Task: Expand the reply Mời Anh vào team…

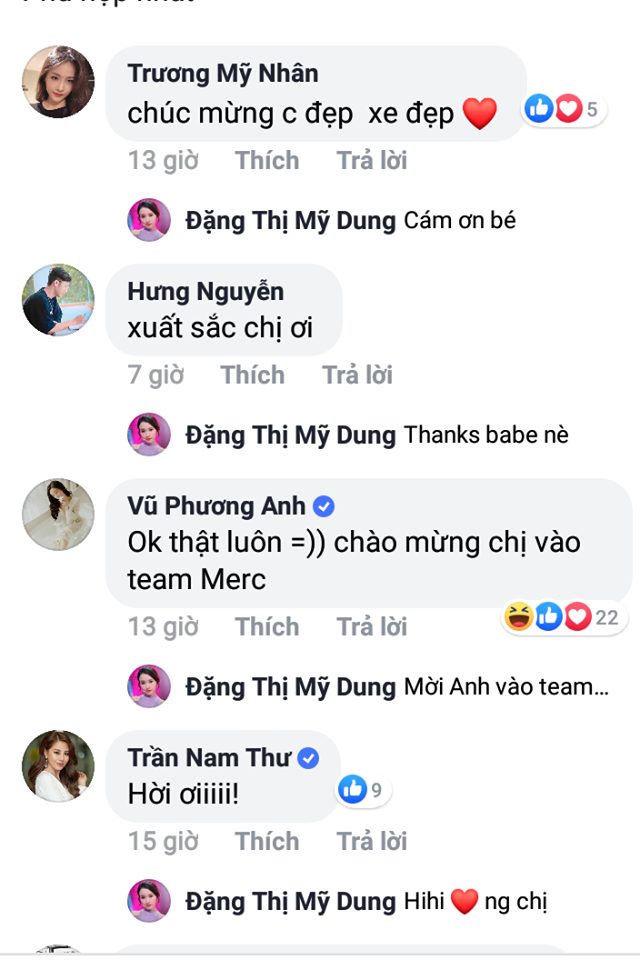Action: click(505, 687)
